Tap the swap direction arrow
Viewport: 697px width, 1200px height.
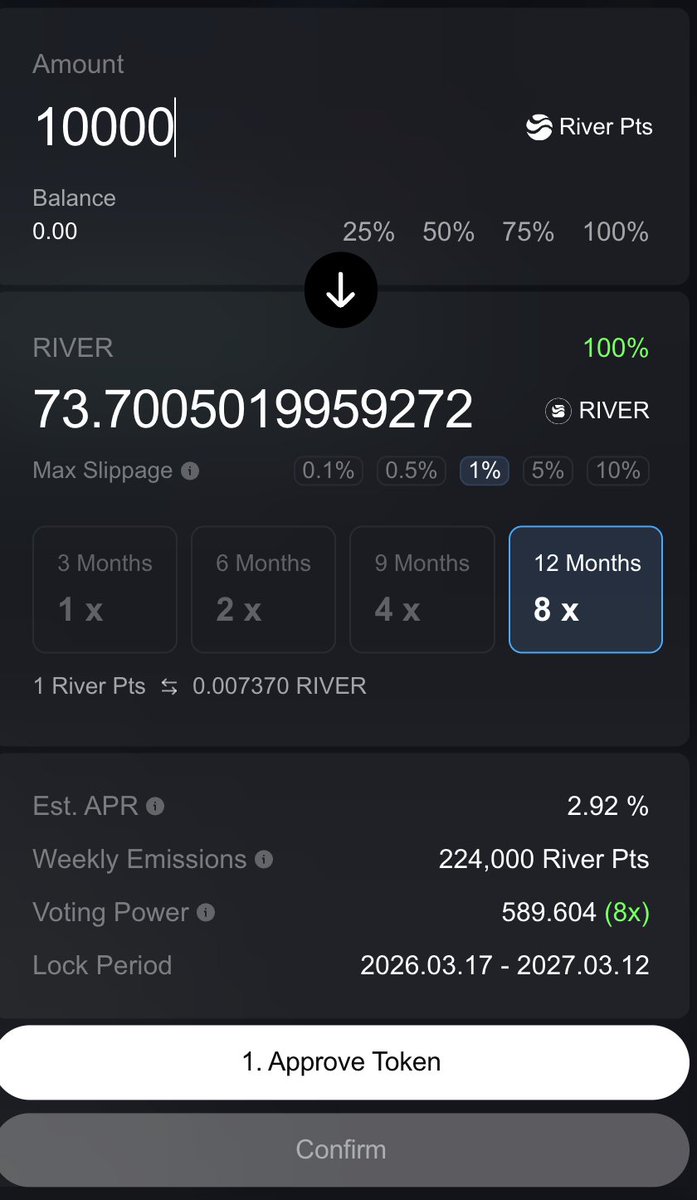pos(341,291)
